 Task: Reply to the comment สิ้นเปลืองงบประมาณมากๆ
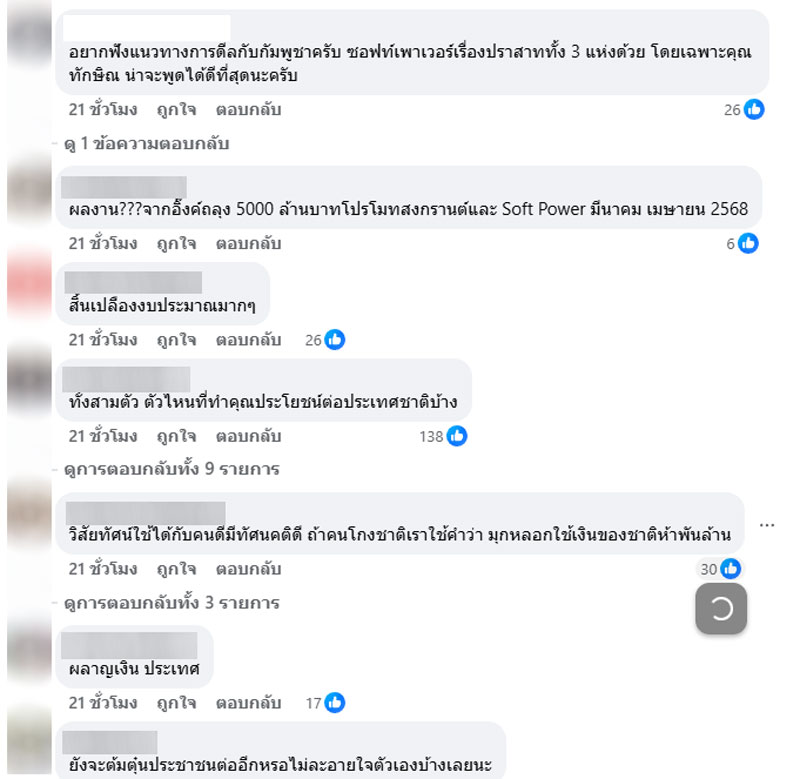tap(248, 340)
